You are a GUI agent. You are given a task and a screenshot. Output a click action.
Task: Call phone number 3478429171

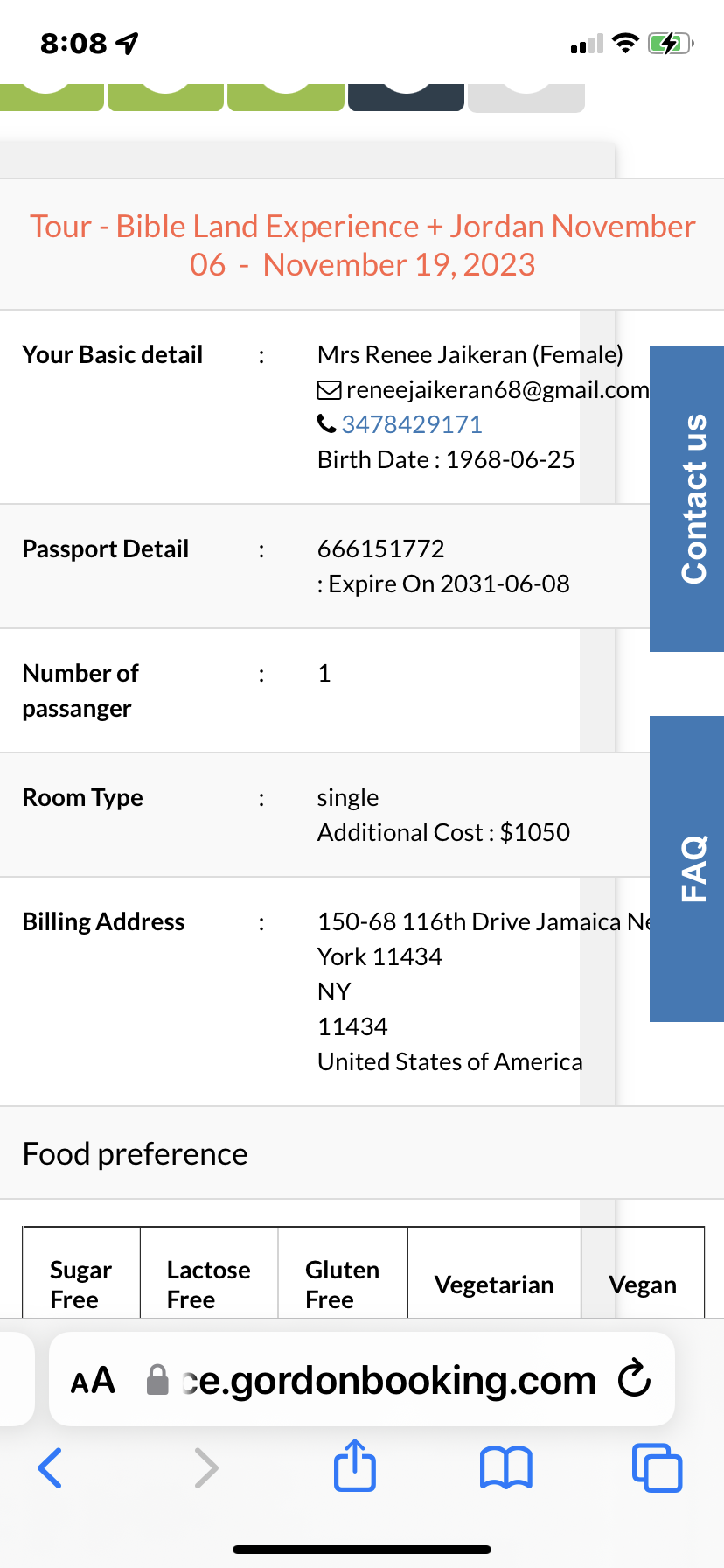412,424
